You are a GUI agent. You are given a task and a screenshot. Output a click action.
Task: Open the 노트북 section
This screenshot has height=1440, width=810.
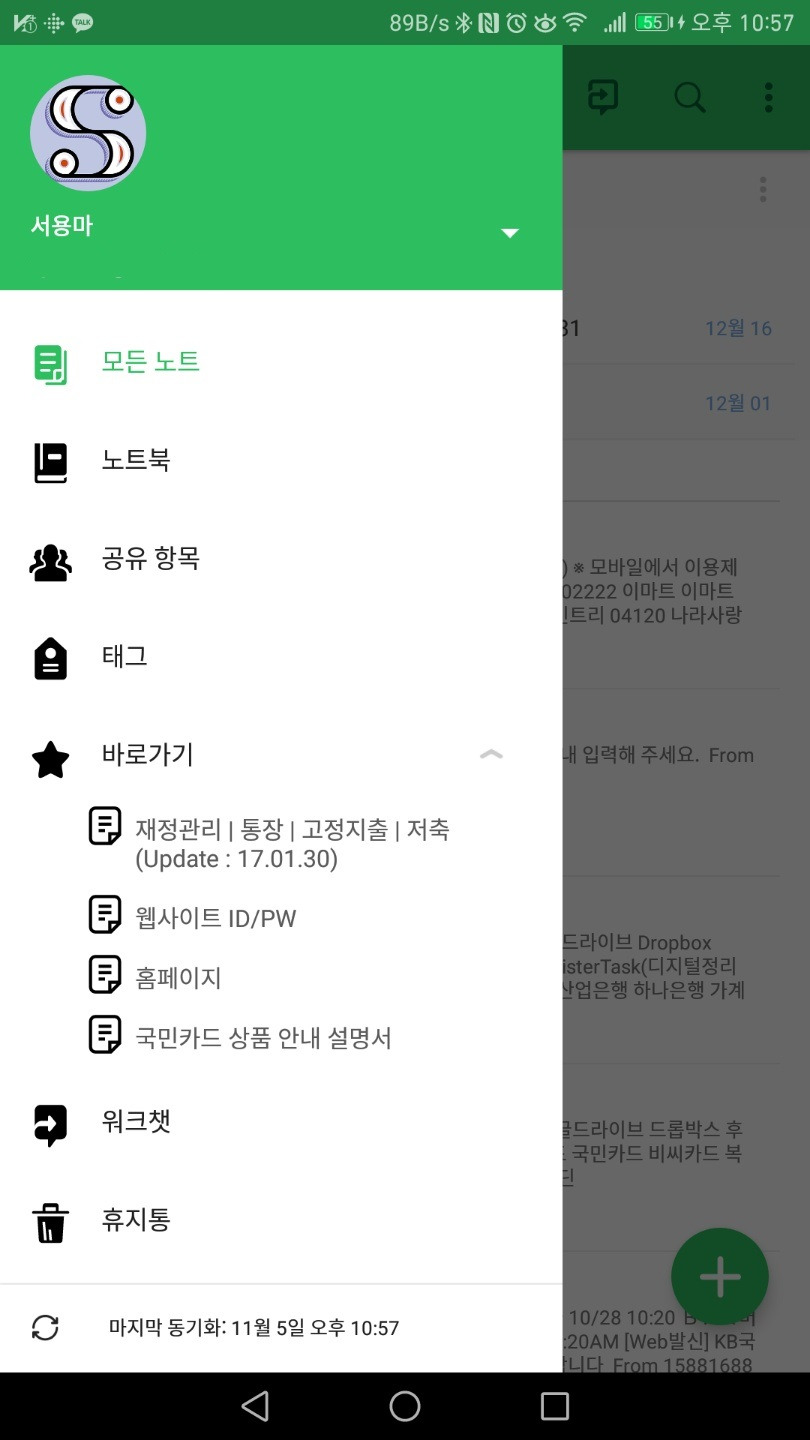click(281, 460)
